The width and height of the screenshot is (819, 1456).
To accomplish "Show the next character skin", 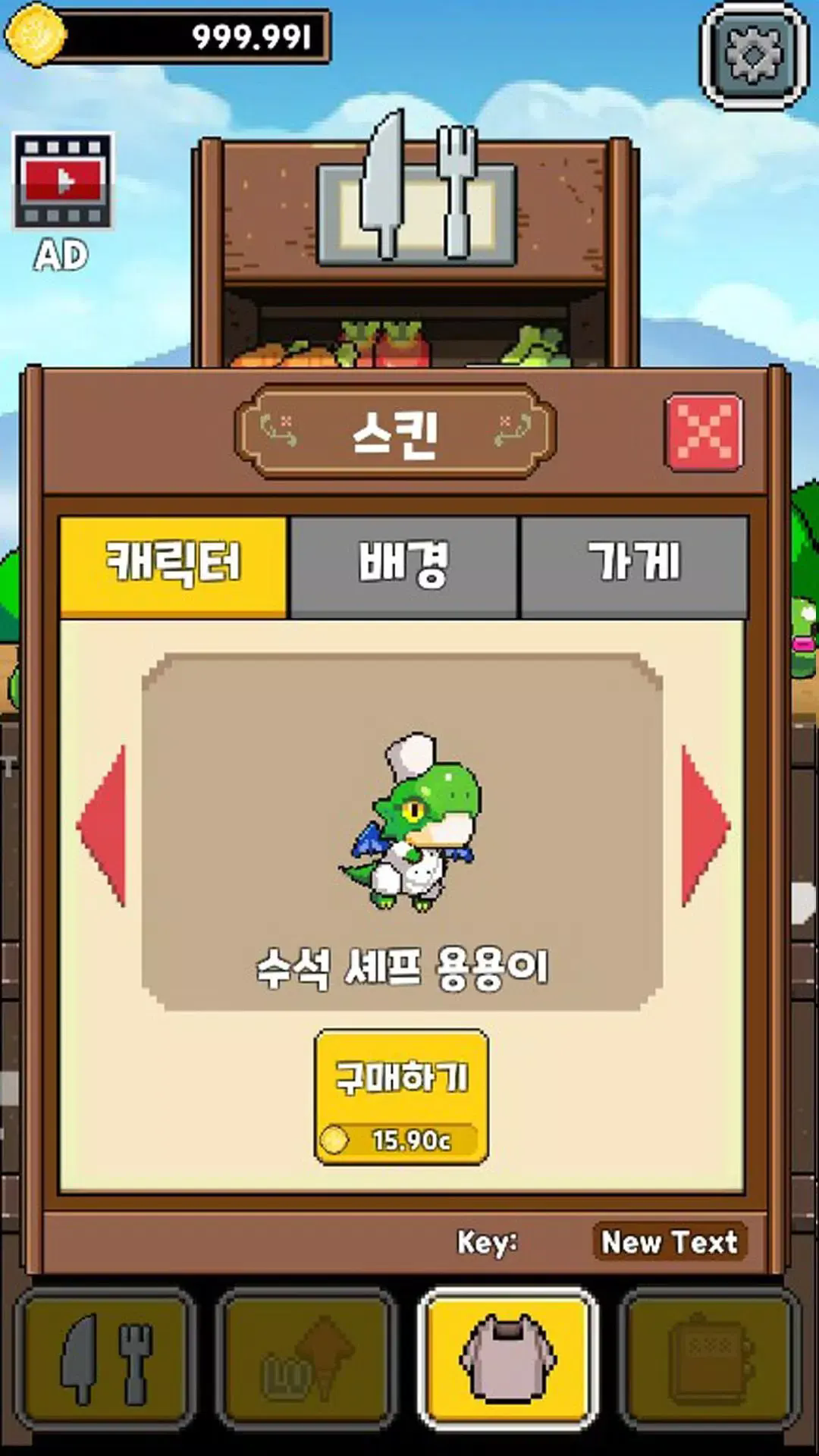I will tap(704, 825).
